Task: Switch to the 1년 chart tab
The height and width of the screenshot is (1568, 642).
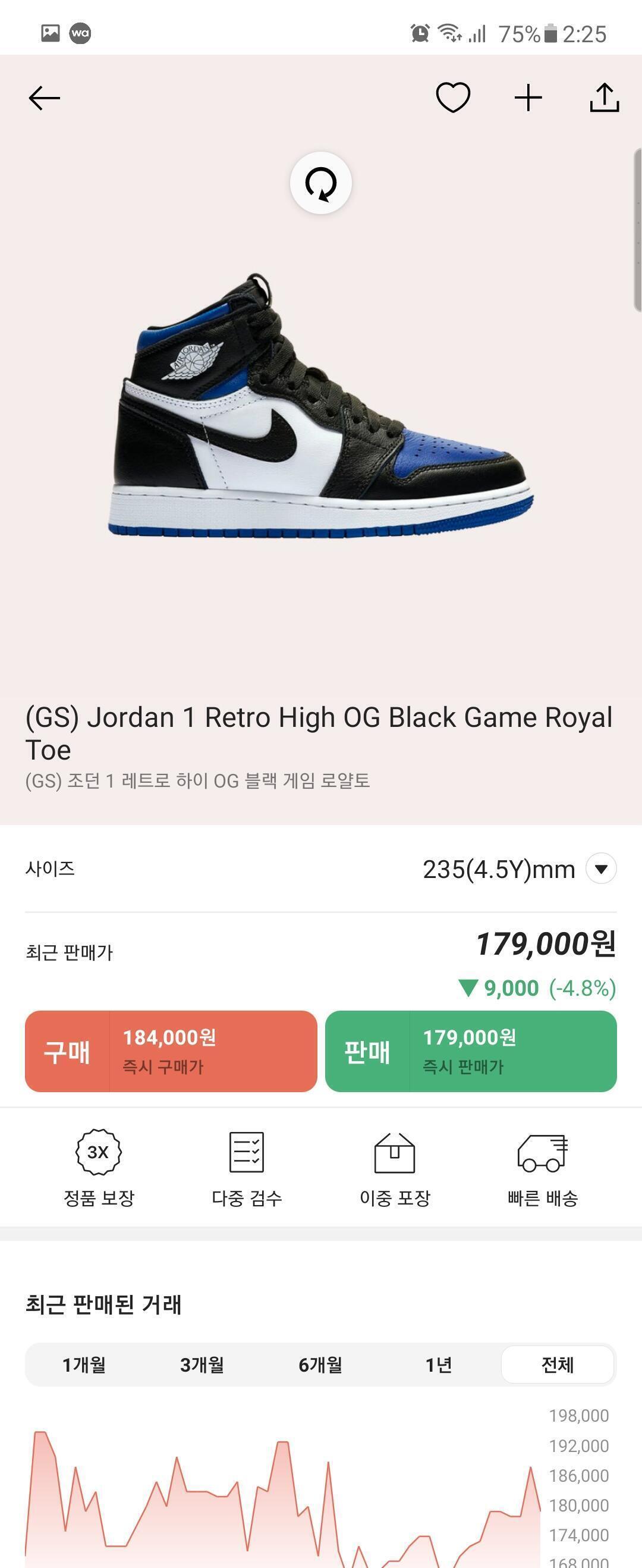Action: click(x=438, y=1365)
